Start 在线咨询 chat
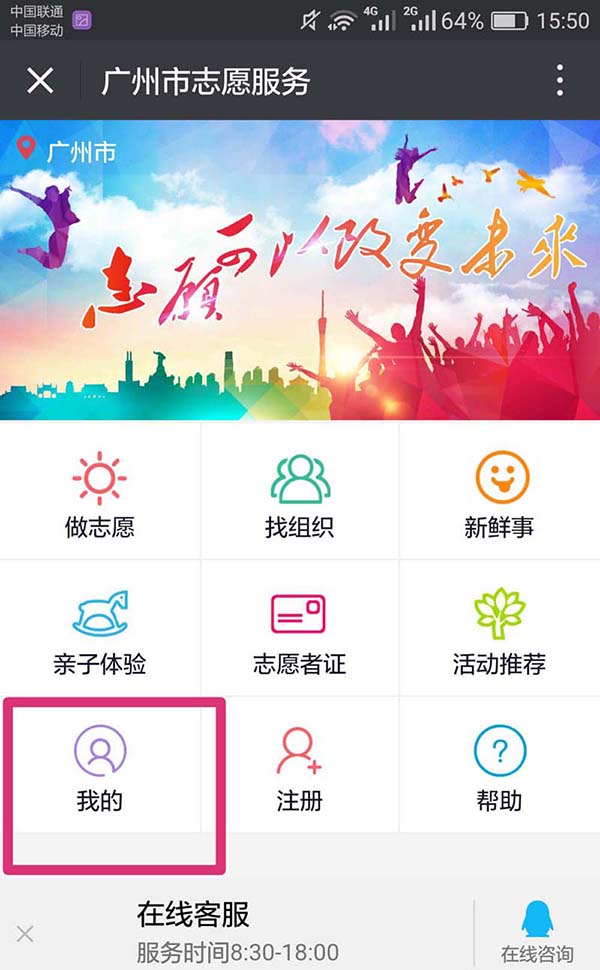The height and width of the screenshot is (970, 600). click(537, 930)
